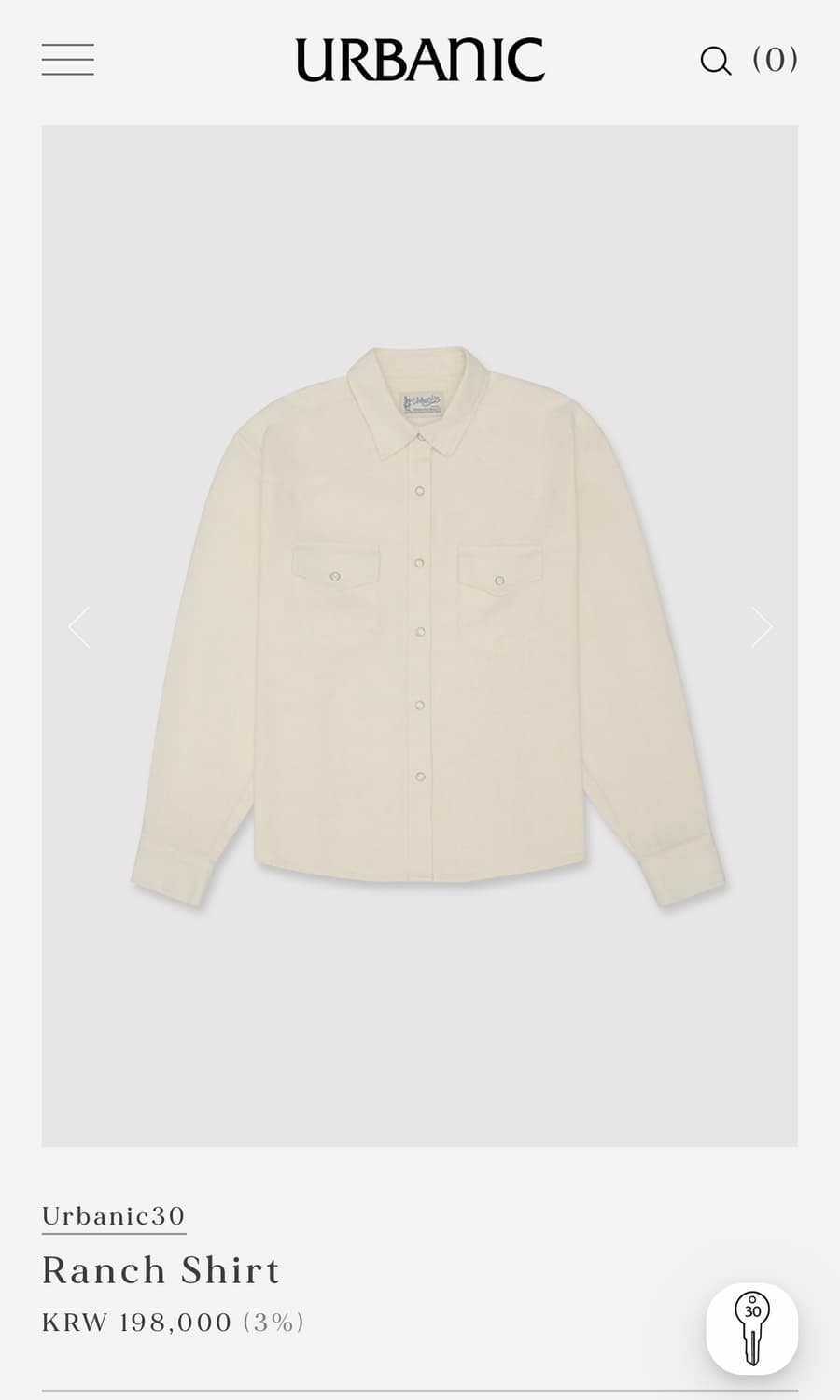Click the (3%) discount label
The height and width of the screenshot is (1400, 840).
point(273,1322)
